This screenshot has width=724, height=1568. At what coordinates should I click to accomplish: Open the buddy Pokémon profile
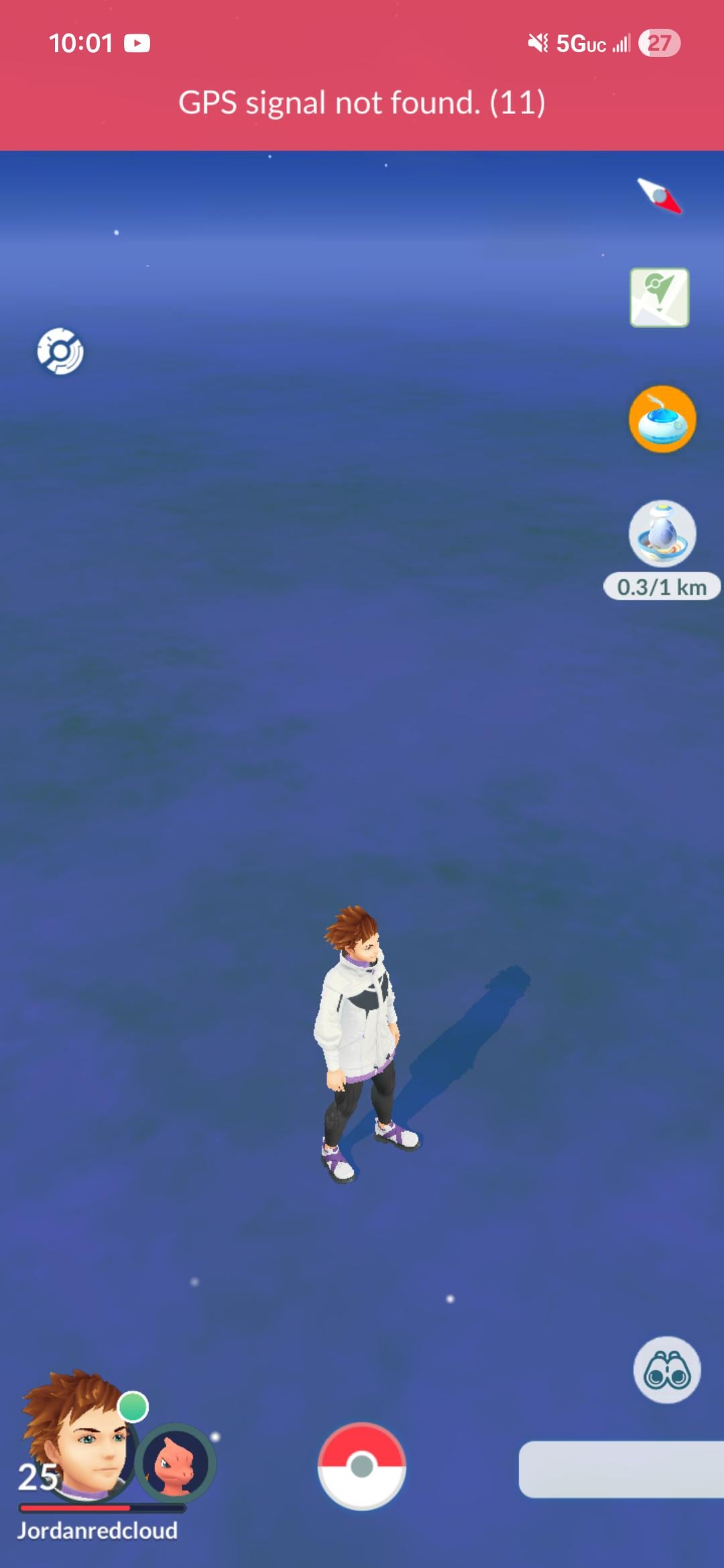[176, 1464]
